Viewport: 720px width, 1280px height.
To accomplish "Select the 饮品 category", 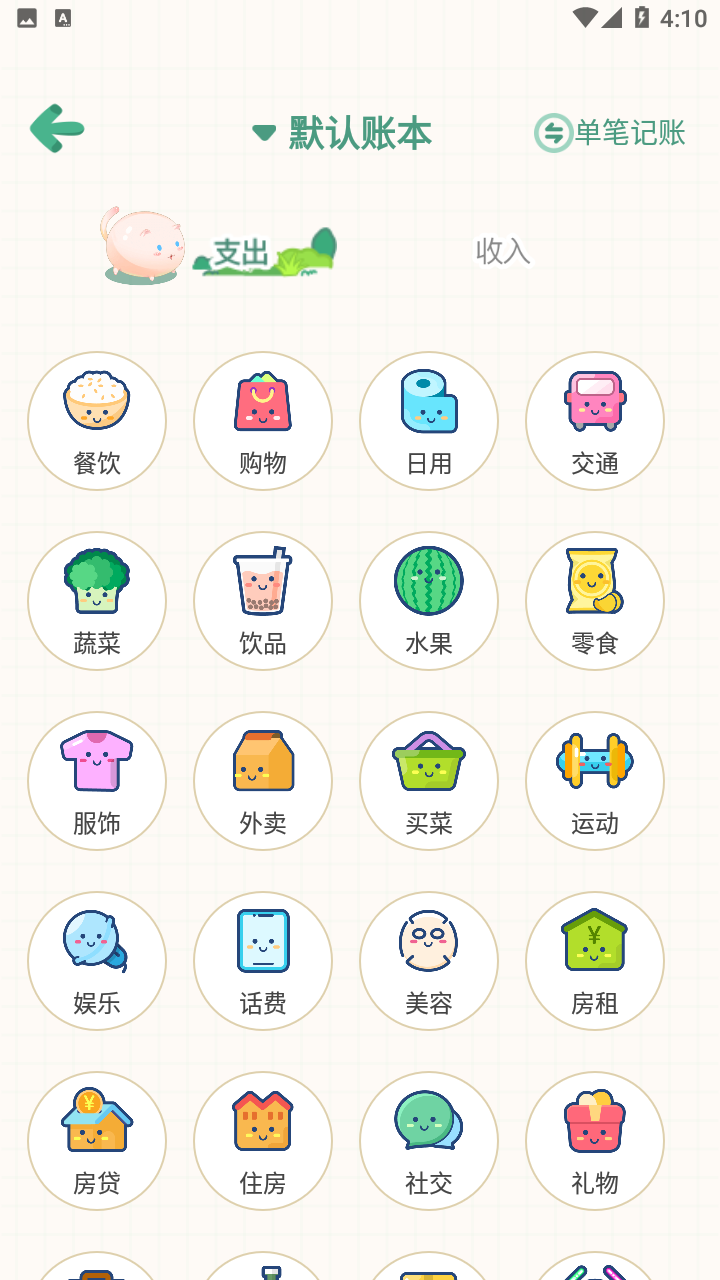I will point(263,601).
